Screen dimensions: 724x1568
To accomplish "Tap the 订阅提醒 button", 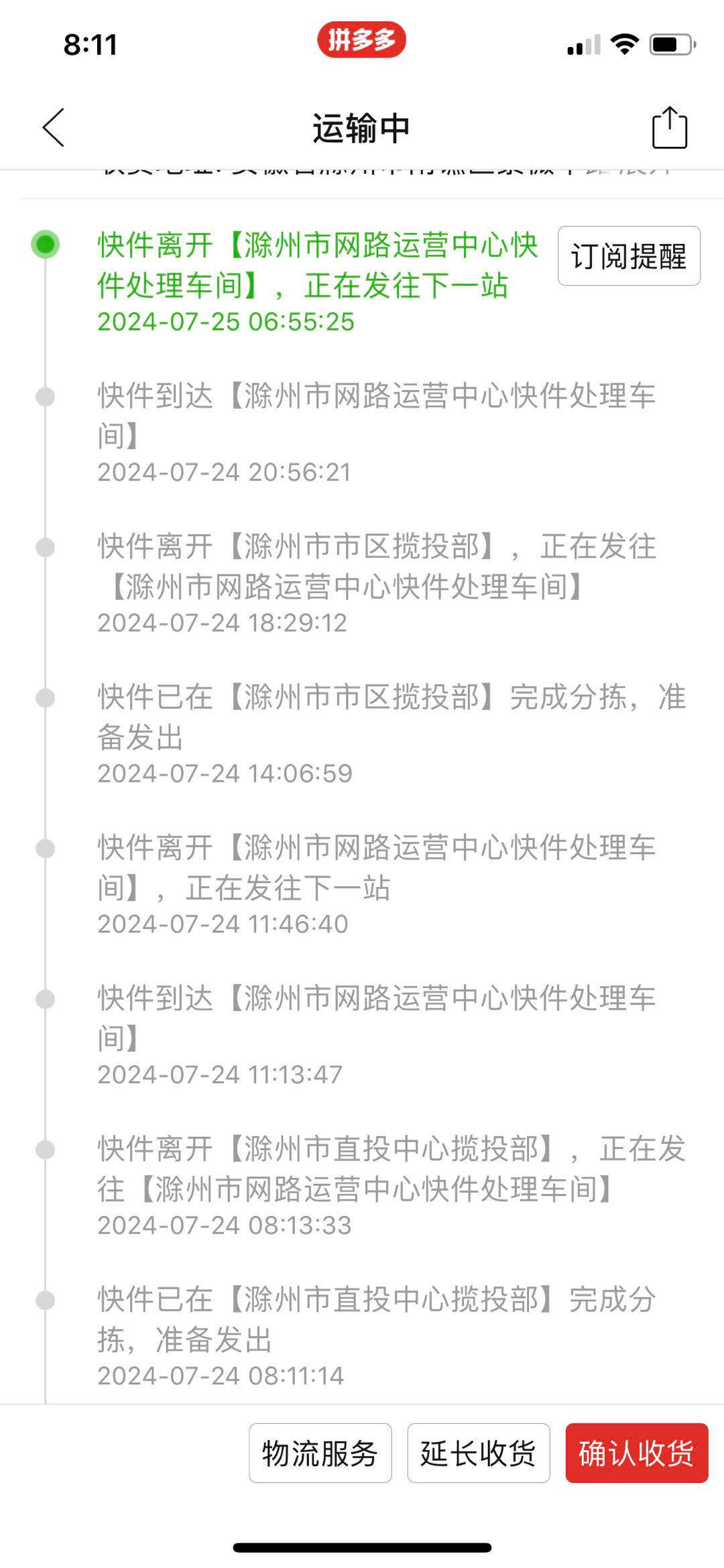I will tap(629, 256).
